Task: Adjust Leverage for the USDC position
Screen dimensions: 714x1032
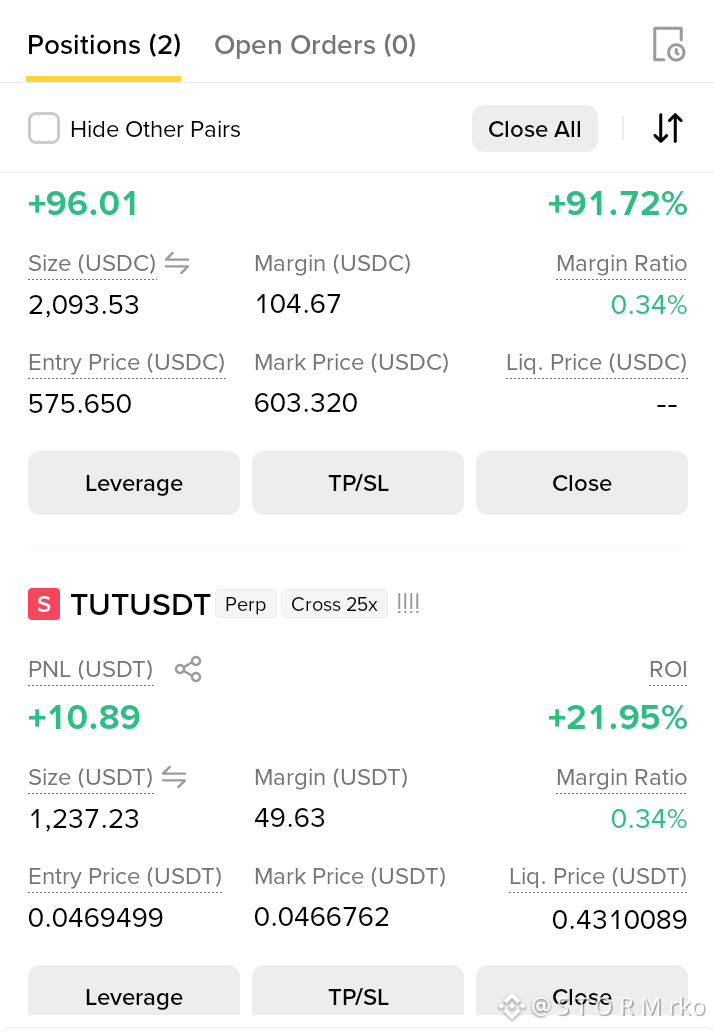Action: 134,483
